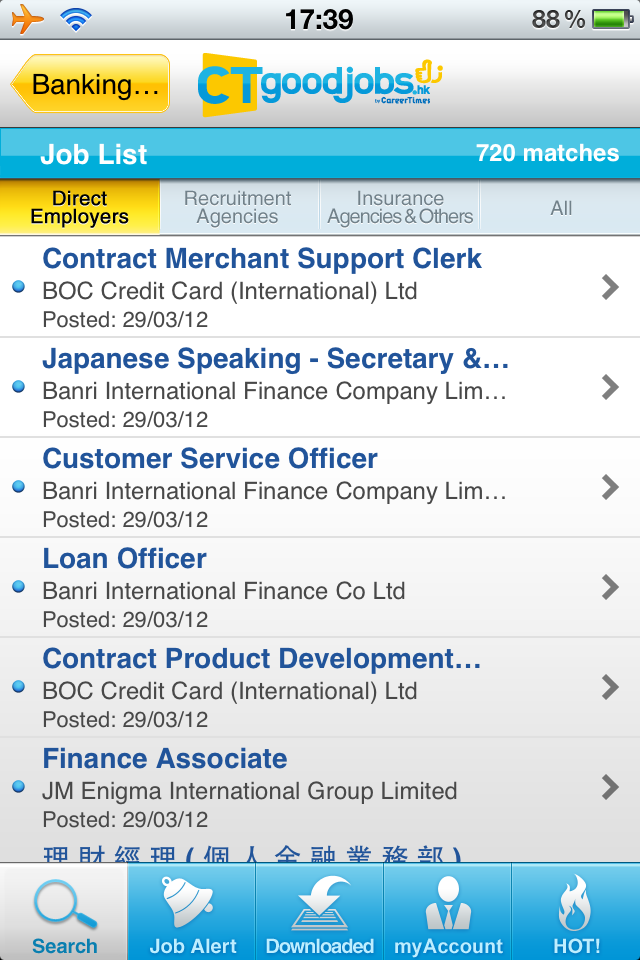Screen dimensions: 640x960
Task: Open the Finance Associate job
Action: tap(320, 788)
